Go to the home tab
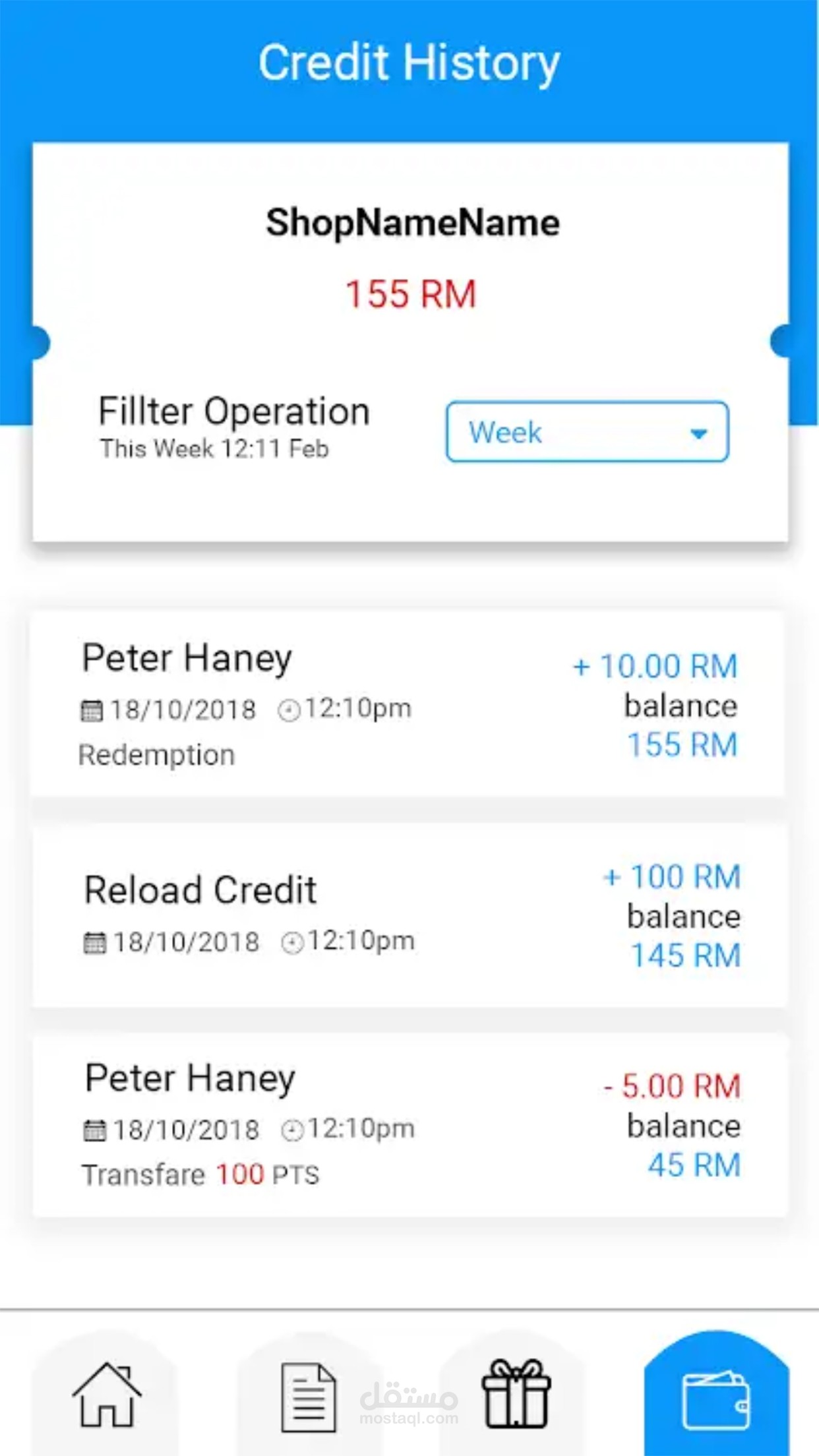The height and width of the screenshot is (1456, 819). [x=106, y=1394]
